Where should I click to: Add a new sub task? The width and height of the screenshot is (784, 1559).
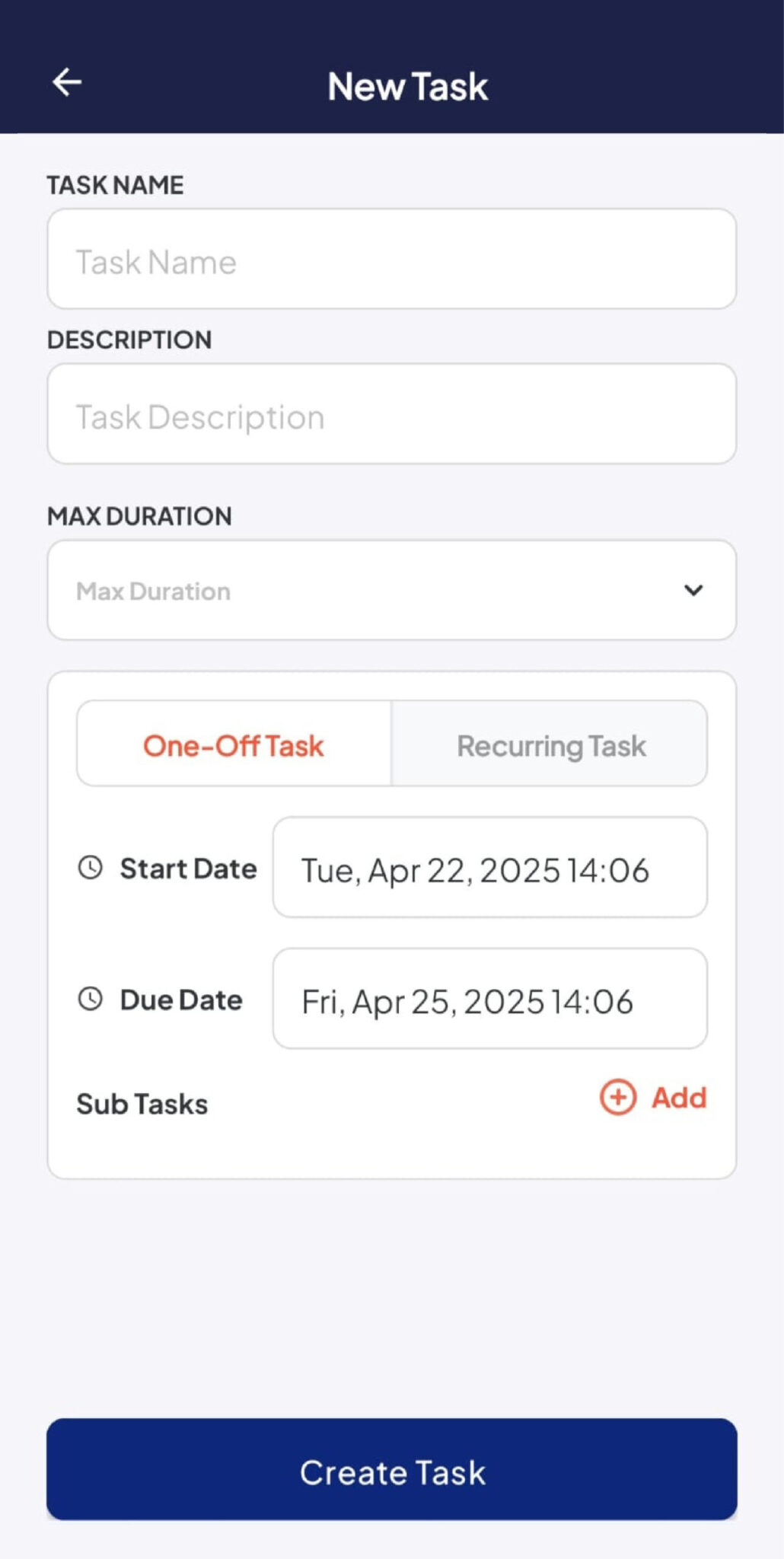pos(654,1098)
